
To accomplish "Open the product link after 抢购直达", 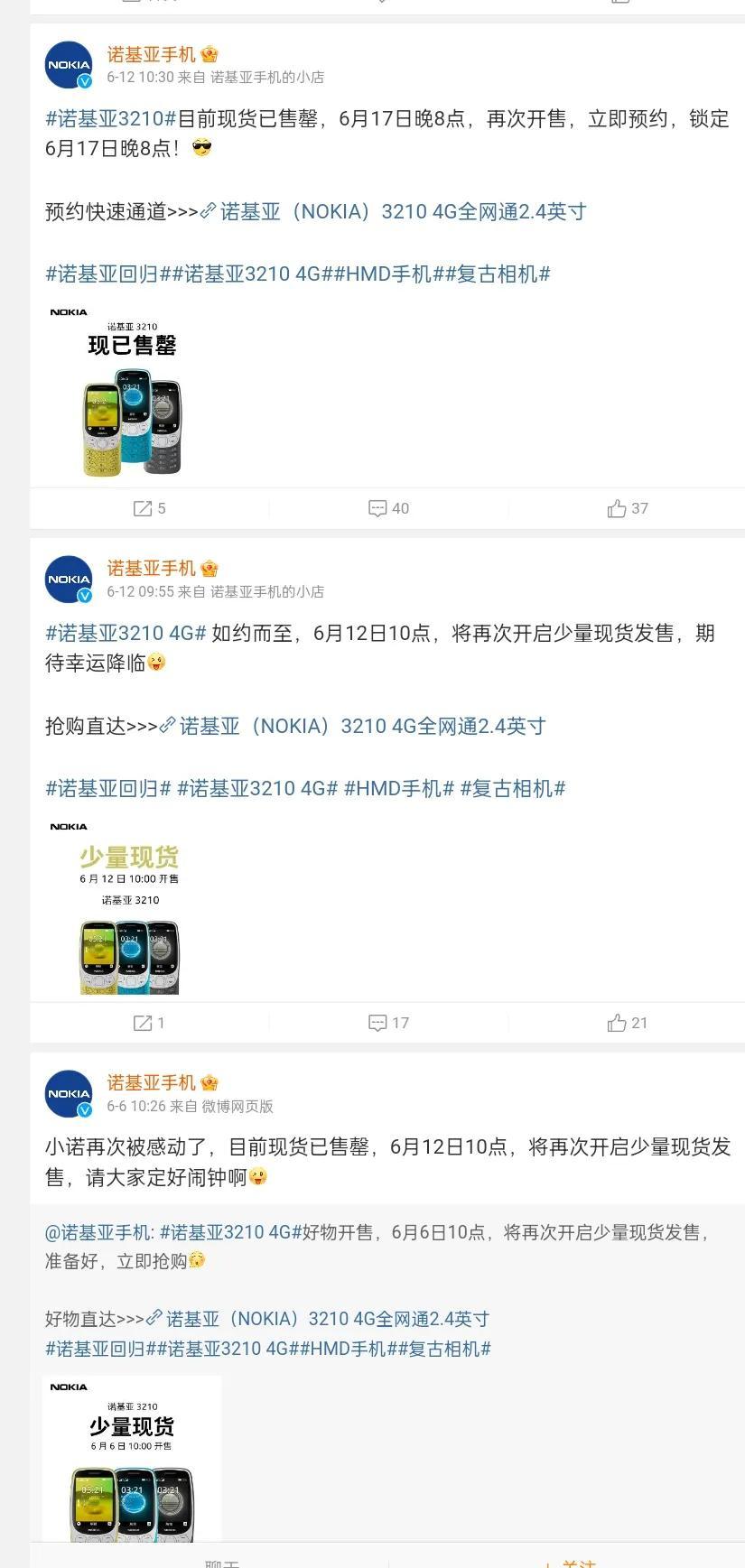I will tap(361, 726).
